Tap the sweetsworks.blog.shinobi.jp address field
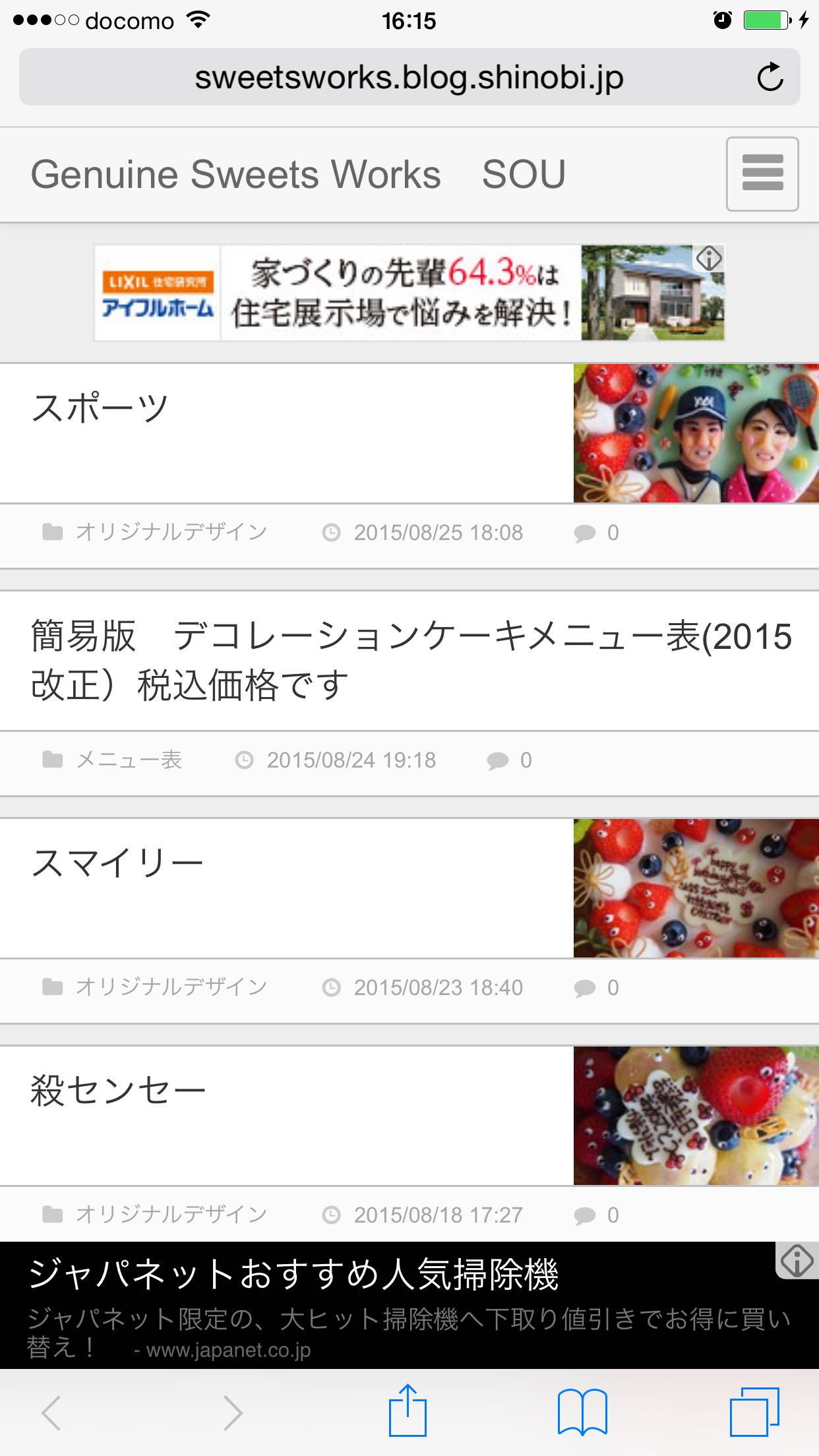This screenshot has width=819, height=1456. click(409, 77)
